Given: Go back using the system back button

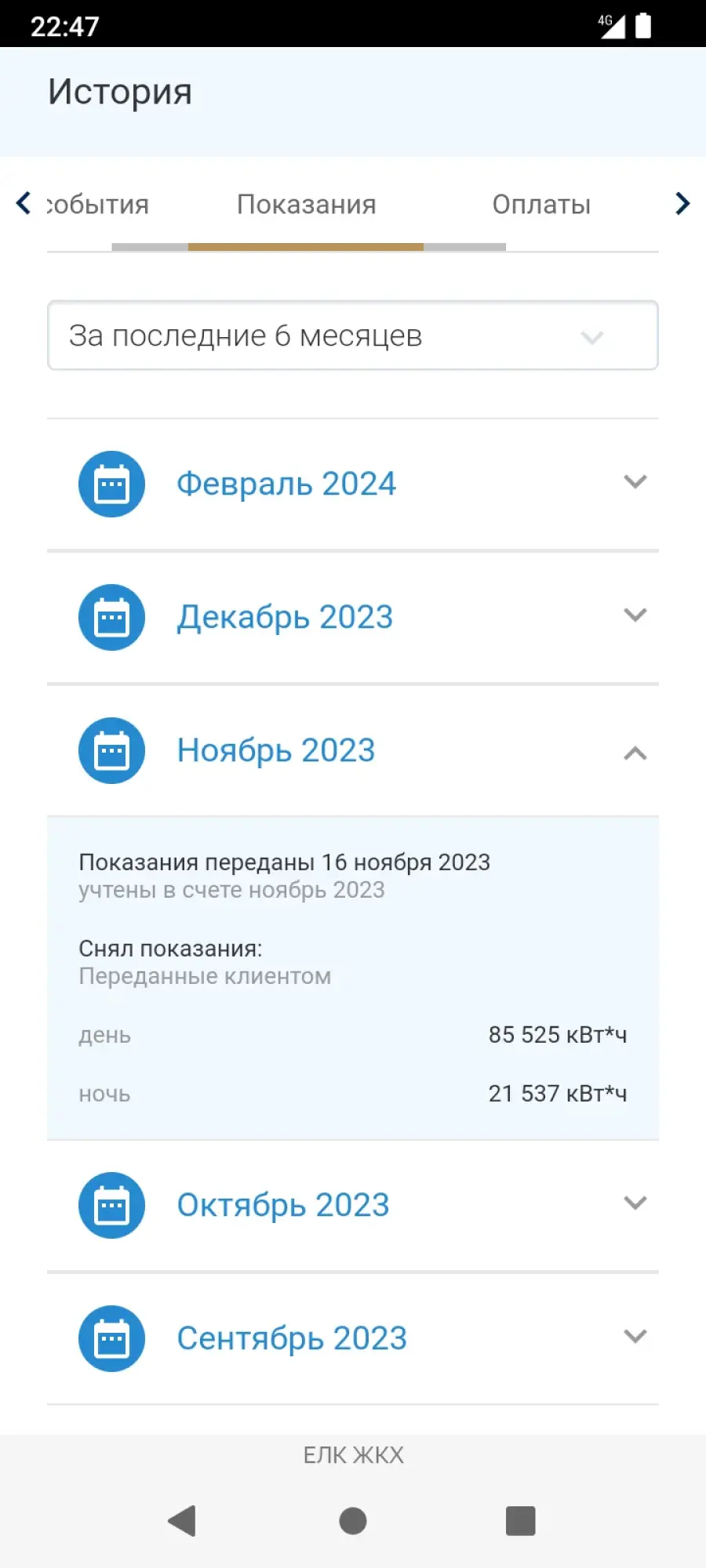Looking at the screenshot, I should pyautogui.click(x=182, y=1521).
